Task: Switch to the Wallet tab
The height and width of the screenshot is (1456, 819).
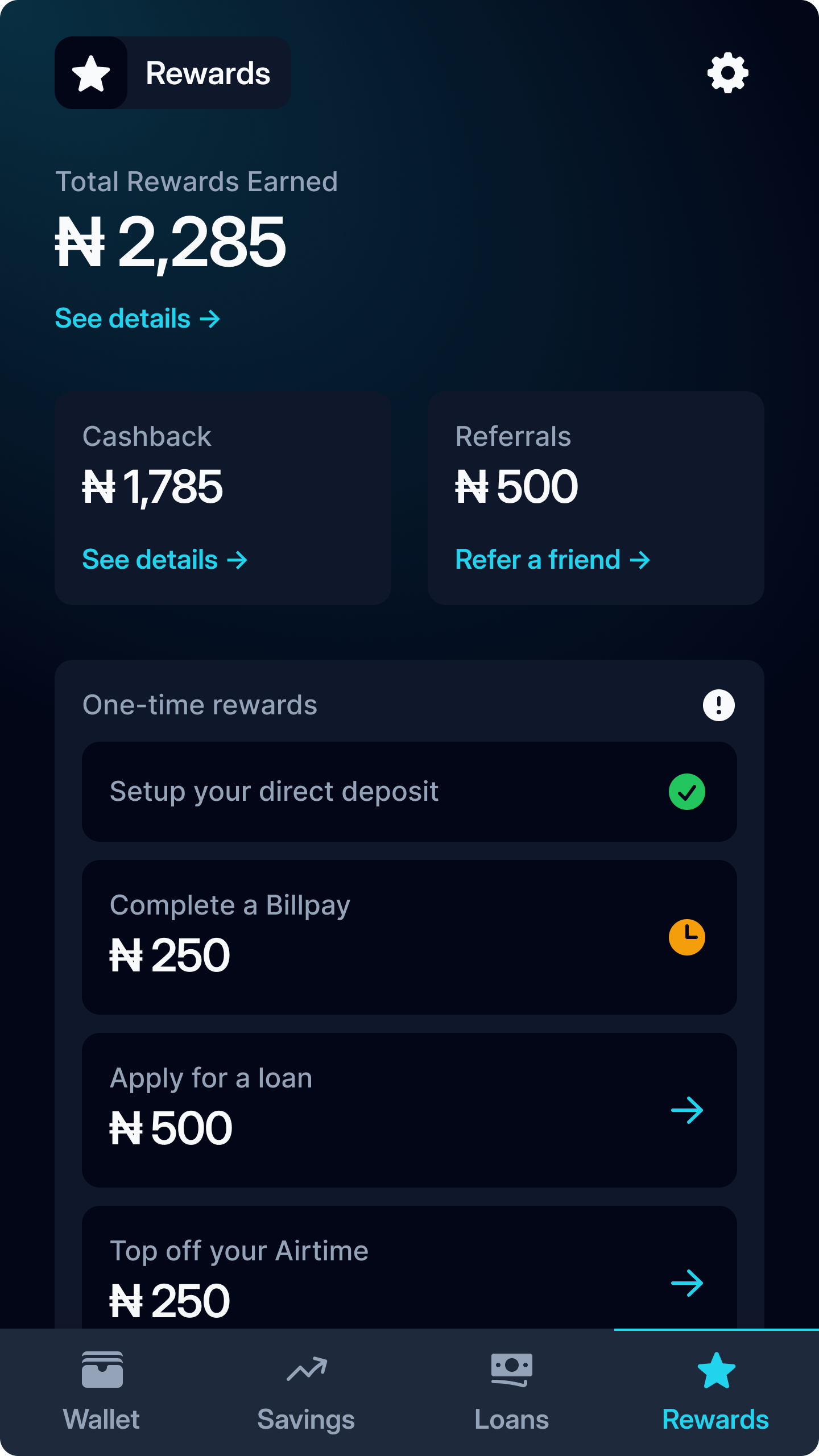Action: pyautogui.click(x=102, y=1392)
